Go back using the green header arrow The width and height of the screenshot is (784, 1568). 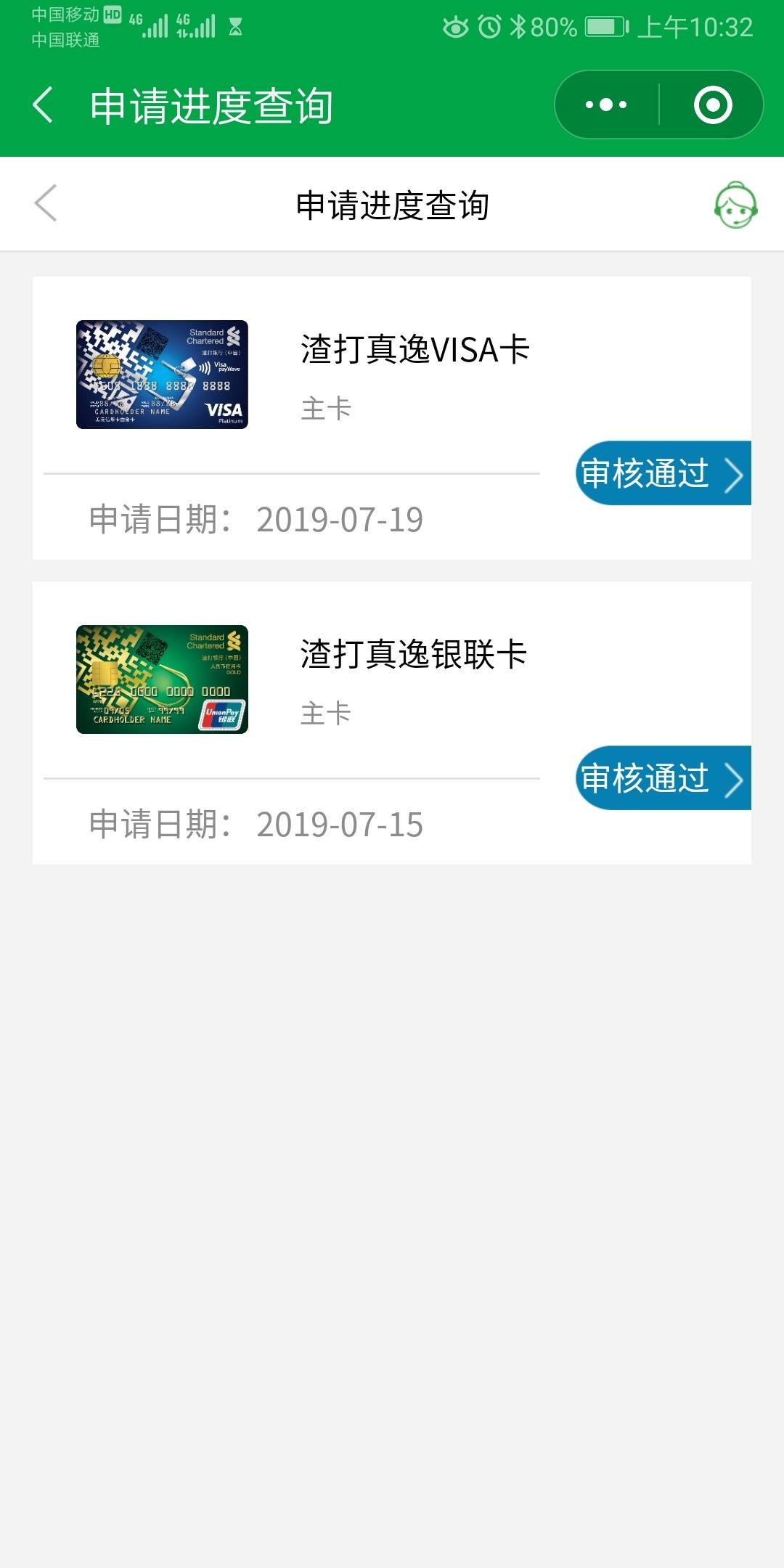(44, 105)
